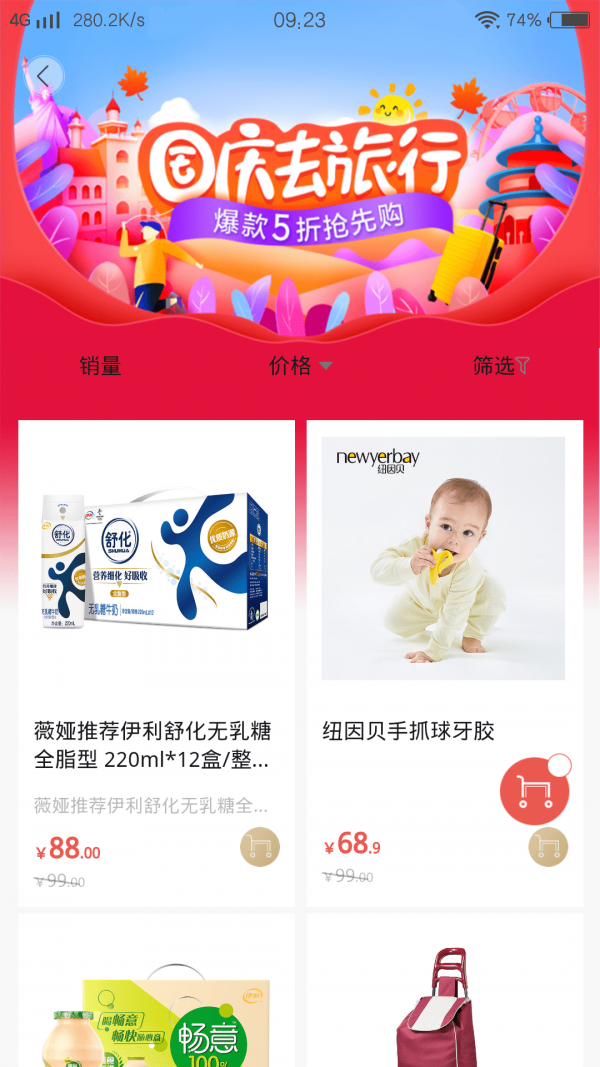
Task: Open the red trolley bag product card
Action: (445, 991)
